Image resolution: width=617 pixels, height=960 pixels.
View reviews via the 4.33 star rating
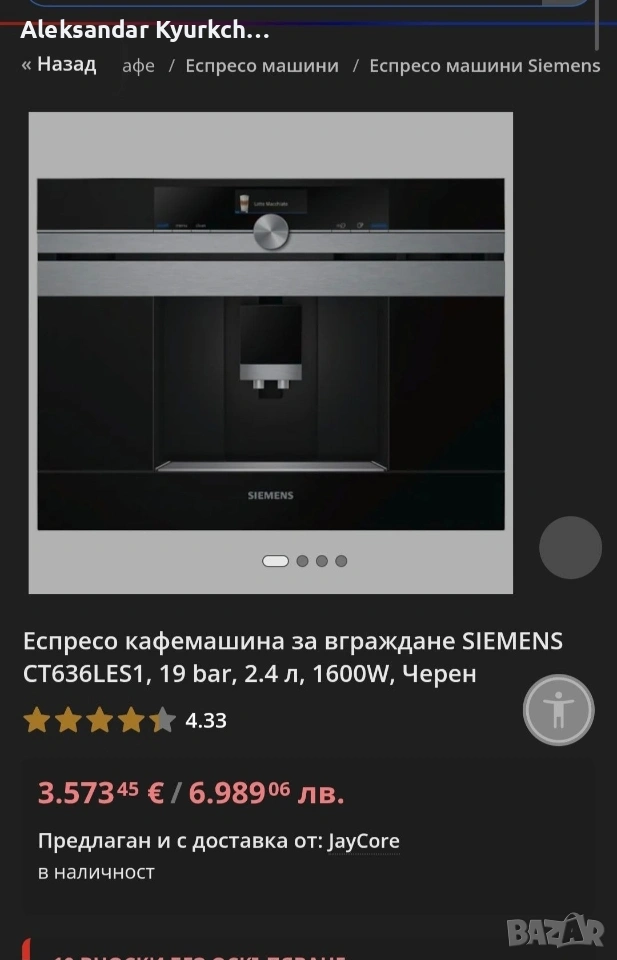pos(125,720)
